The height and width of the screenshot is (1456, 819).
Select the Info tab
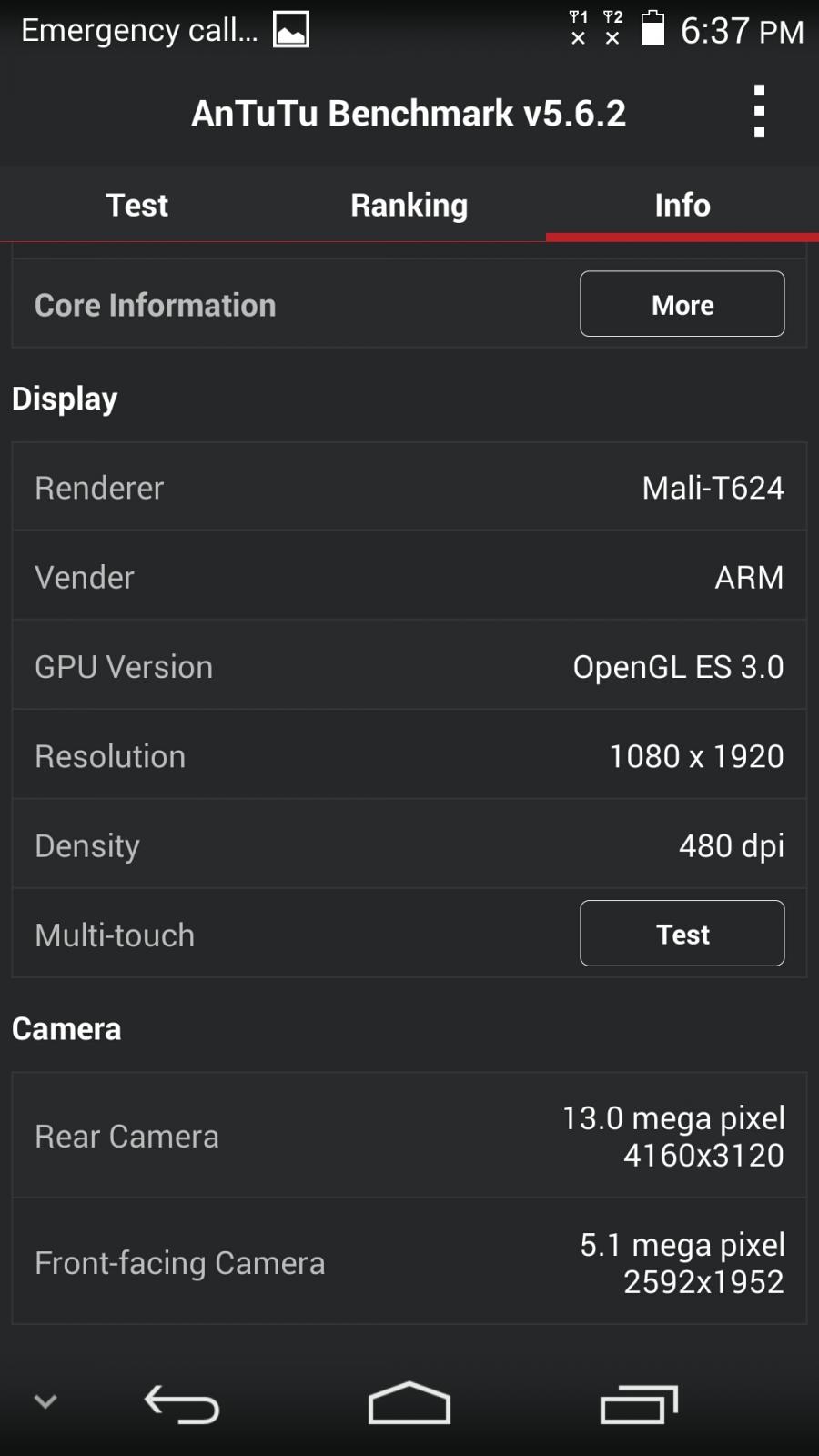tap(682, 205)
